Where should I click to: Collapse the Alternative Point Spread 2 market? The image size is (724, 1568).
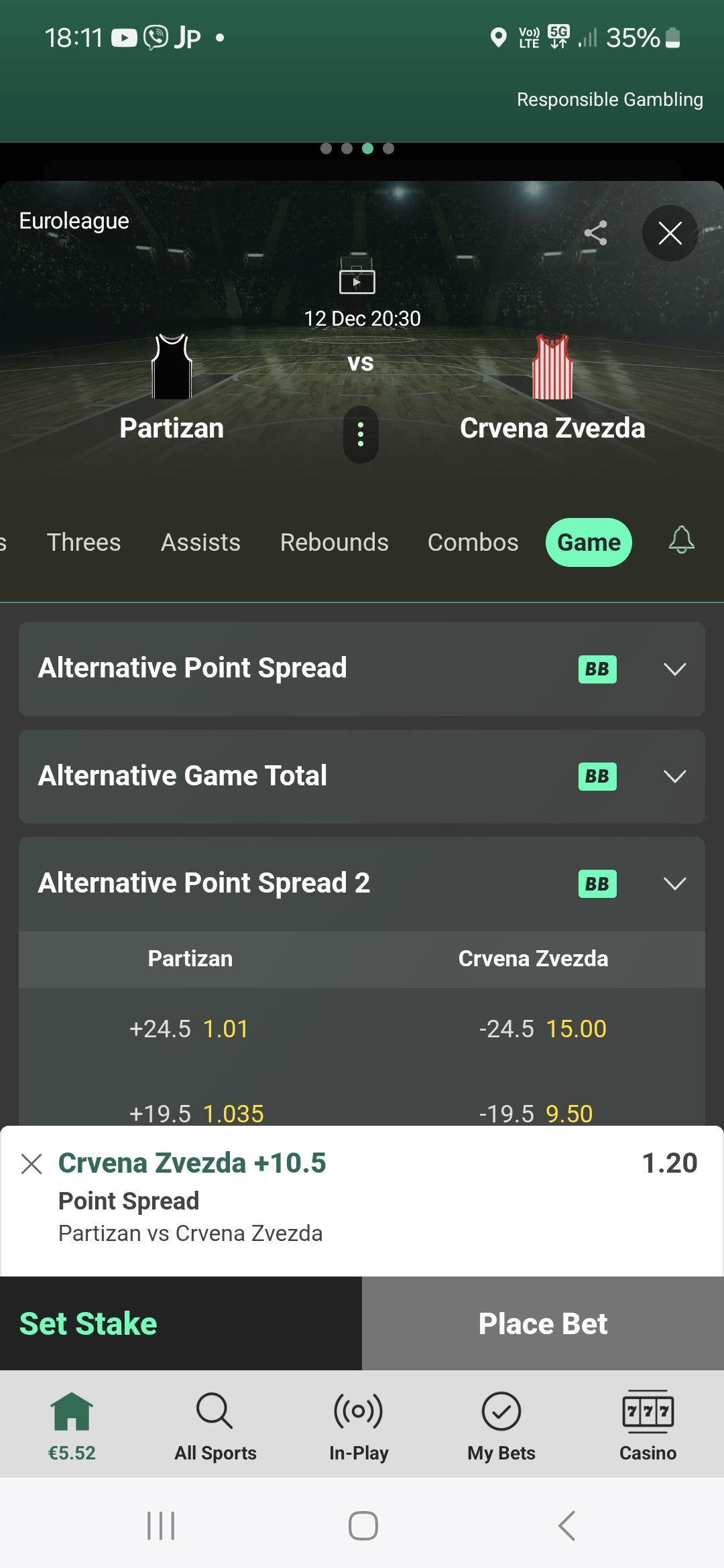click(674, 883)
